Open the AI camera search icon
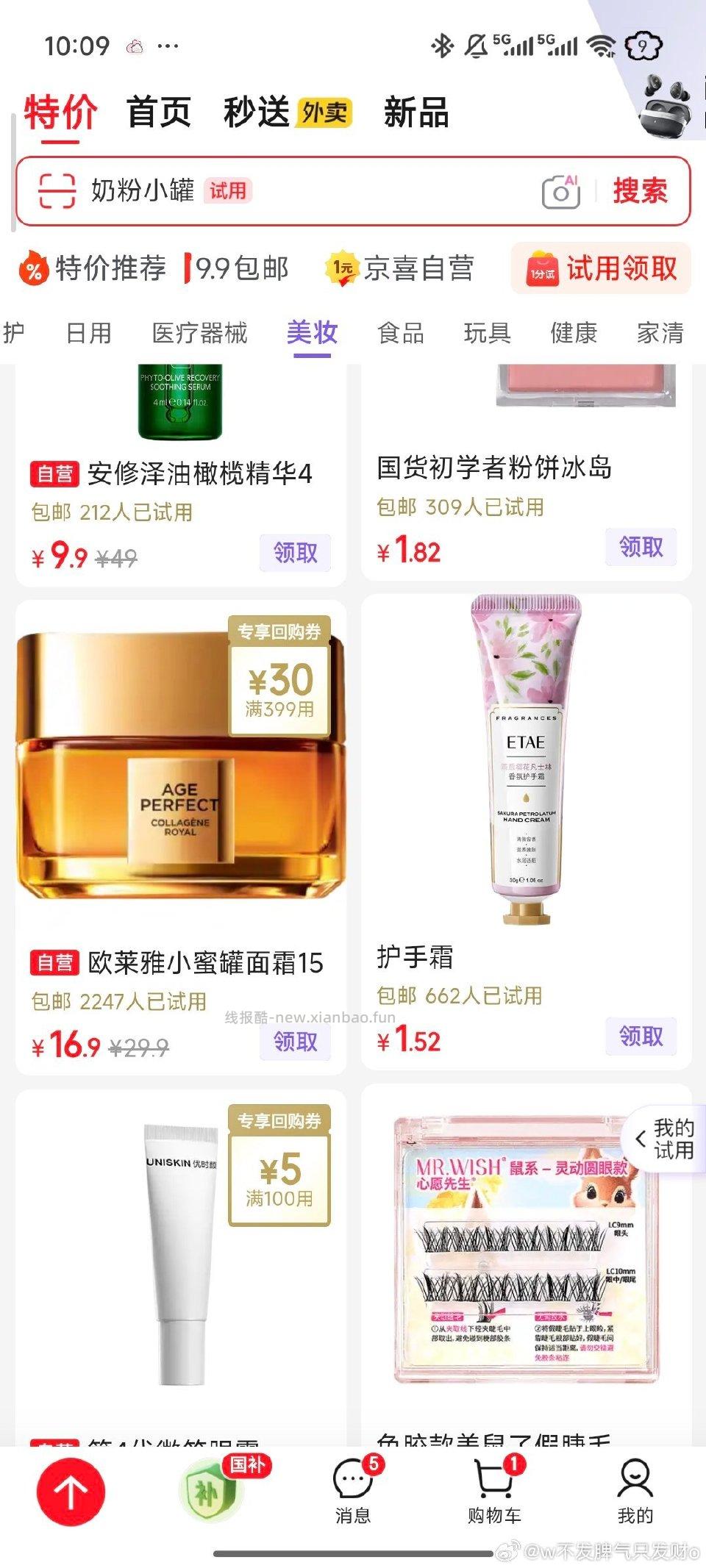The height and width of the screenshot is (1568, 706). [x=560, y=191]
